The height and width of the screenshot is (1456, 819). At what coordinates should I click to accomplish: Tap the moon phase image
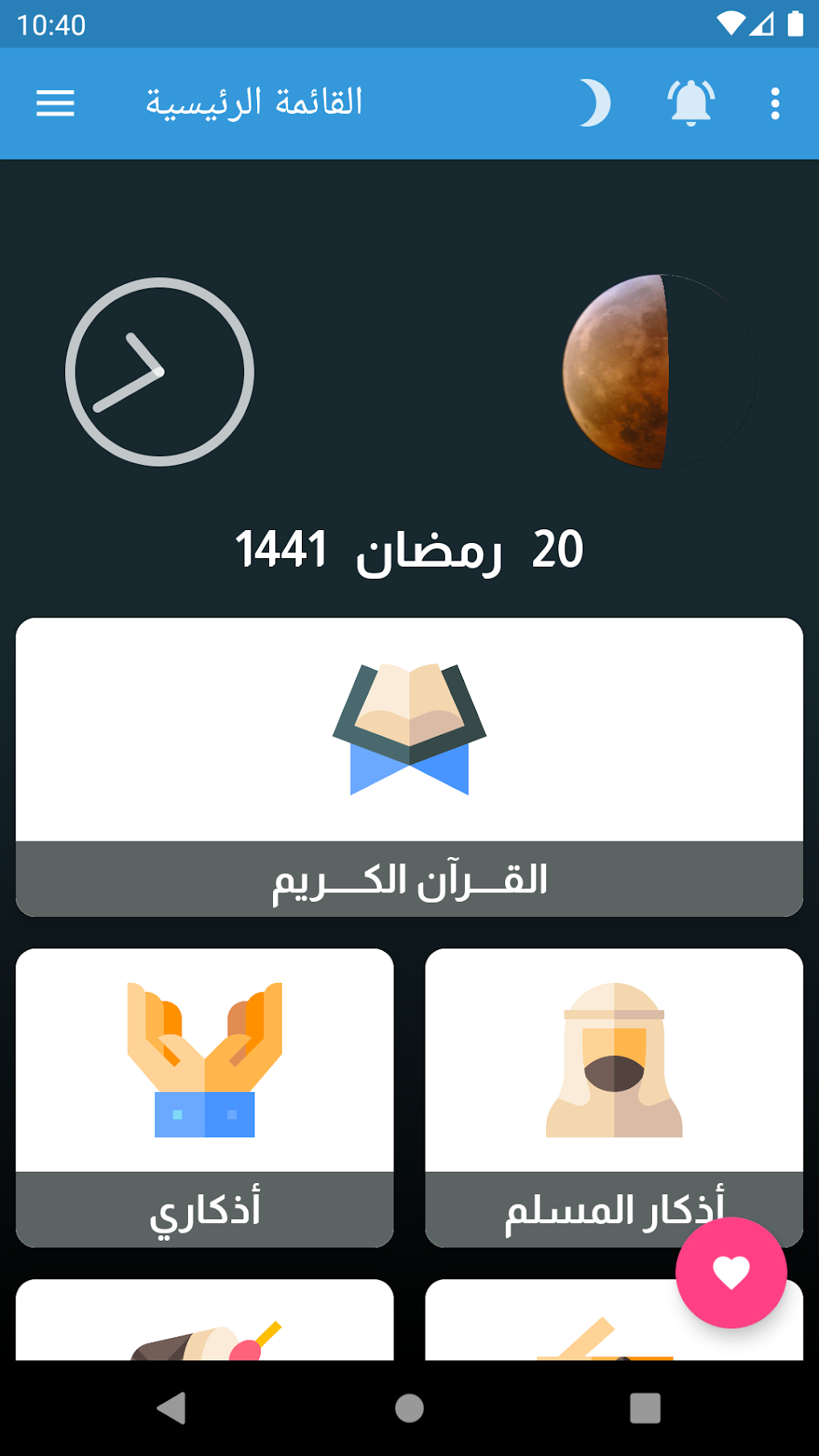[658, 369]
